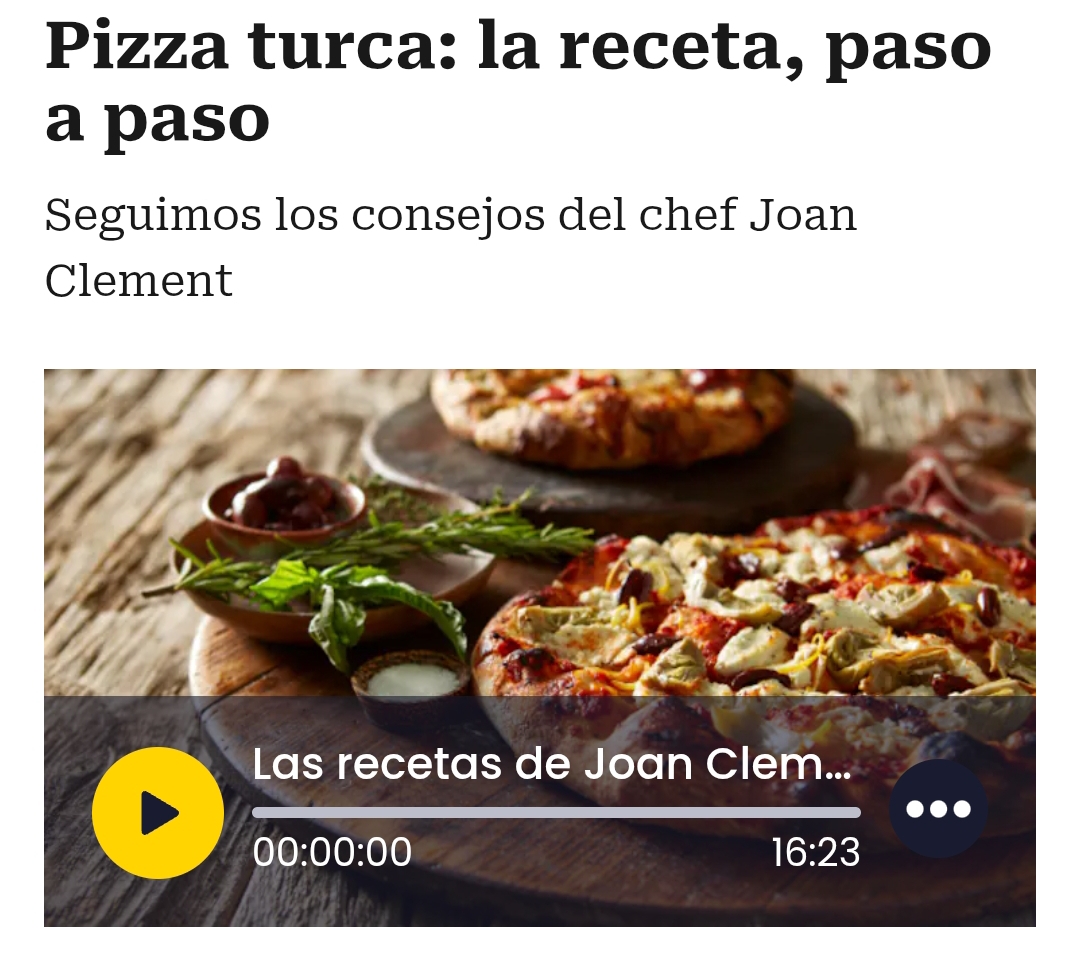This screenshot has width=1080, height=963.
Task: Open the audio player's three-dot options
Action: tap(938, 809)
